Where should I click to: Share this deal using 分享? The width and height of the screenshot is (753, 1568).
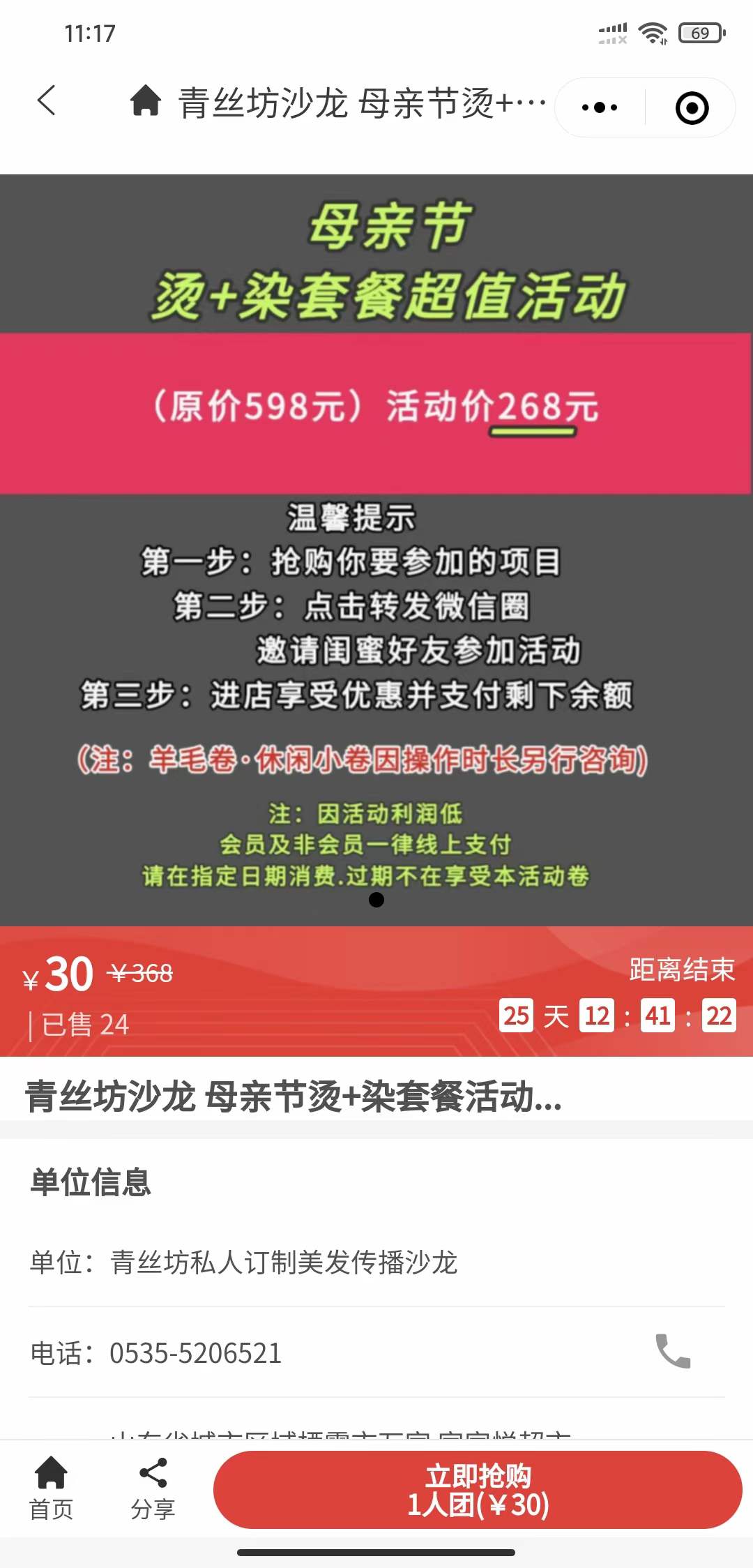tap(153, 1488)
